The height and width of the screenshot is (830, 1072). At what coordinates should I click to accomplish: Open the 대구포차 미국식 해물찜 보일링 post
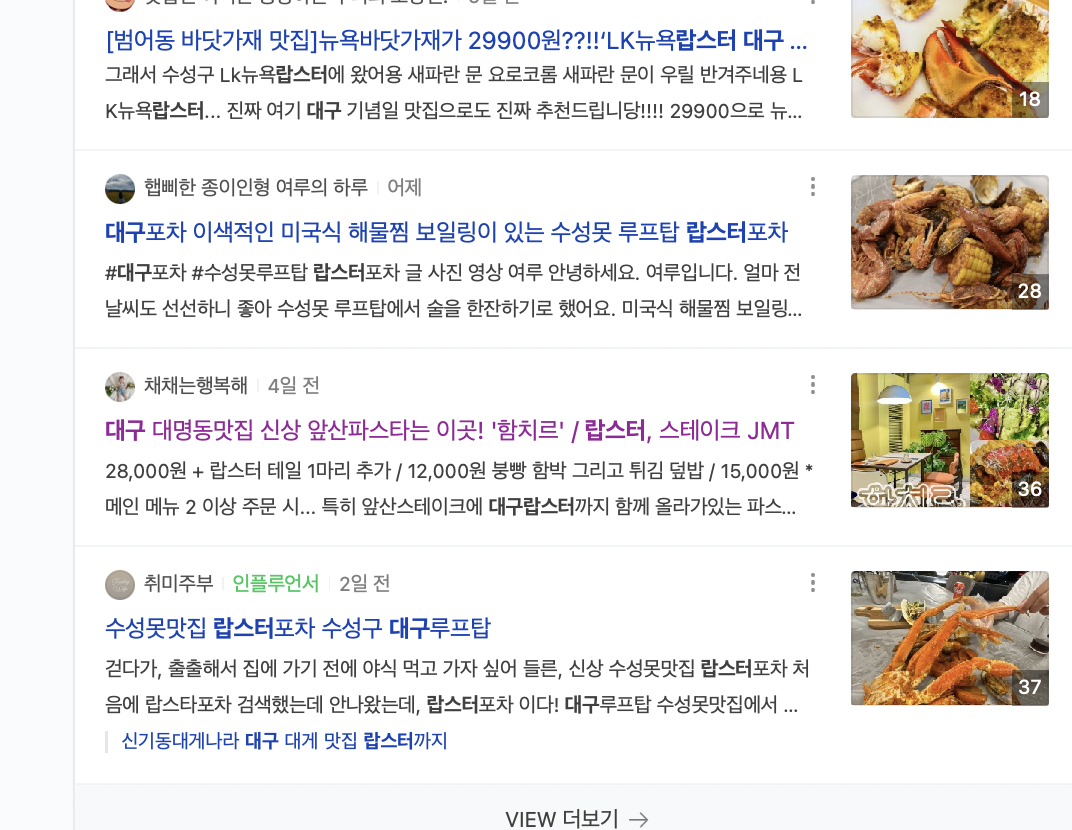446,233
